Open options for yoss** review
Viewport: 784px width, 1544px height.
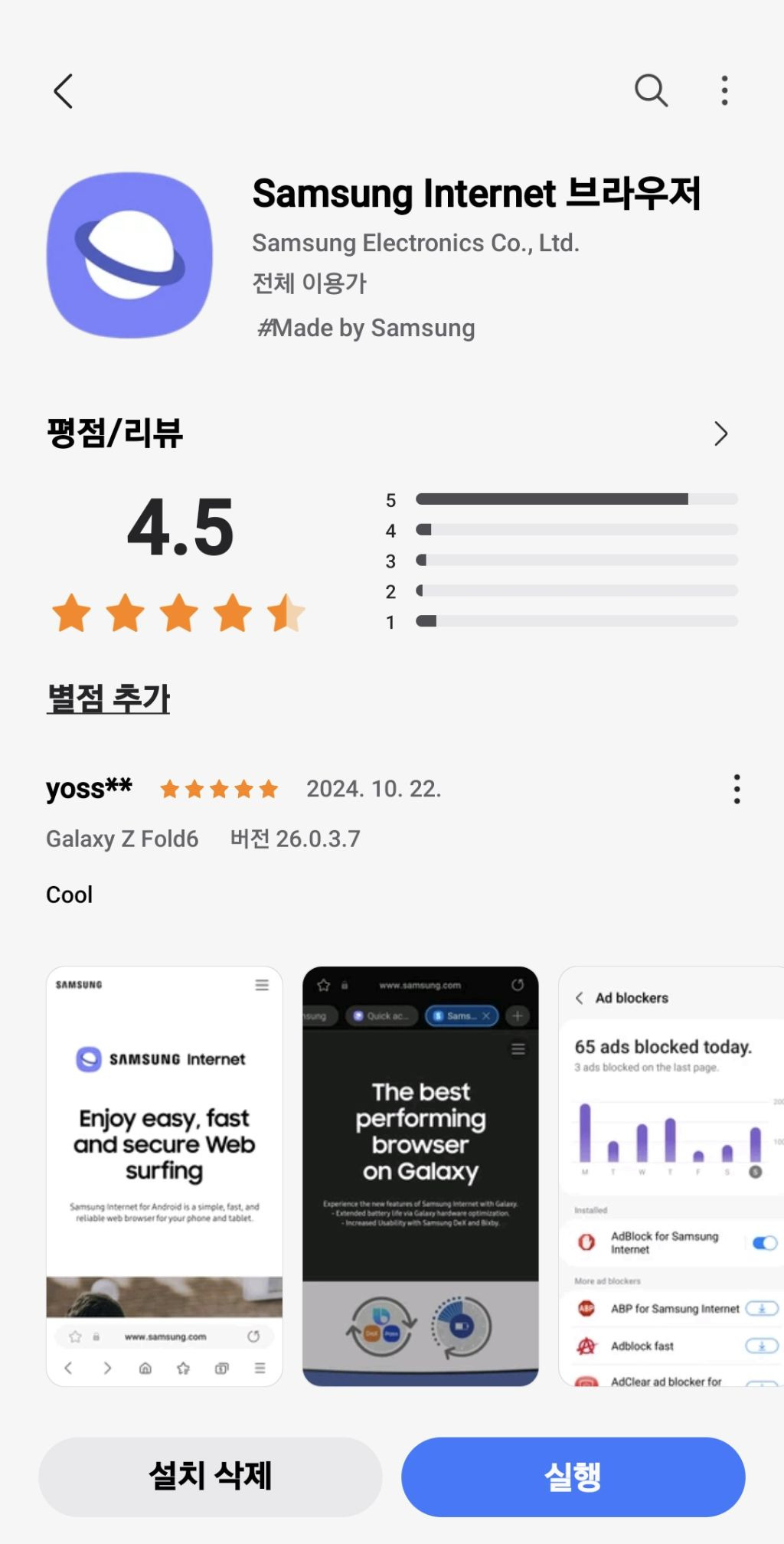pos(737,789)
